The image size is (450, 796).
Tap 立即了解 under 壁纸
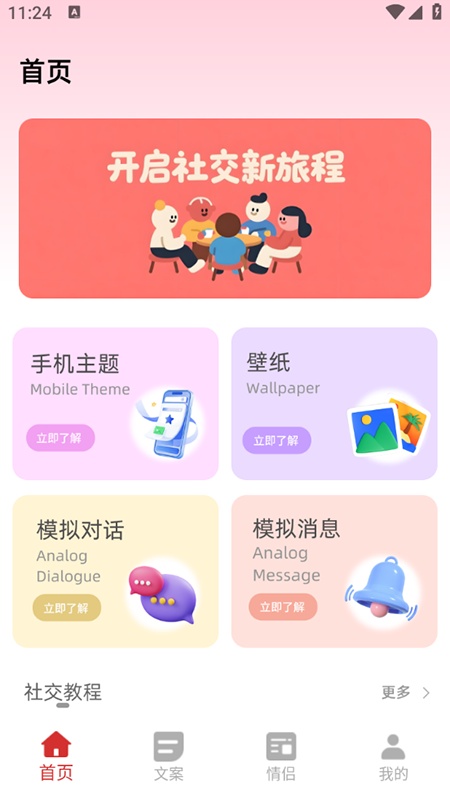[x=277, y=440]
